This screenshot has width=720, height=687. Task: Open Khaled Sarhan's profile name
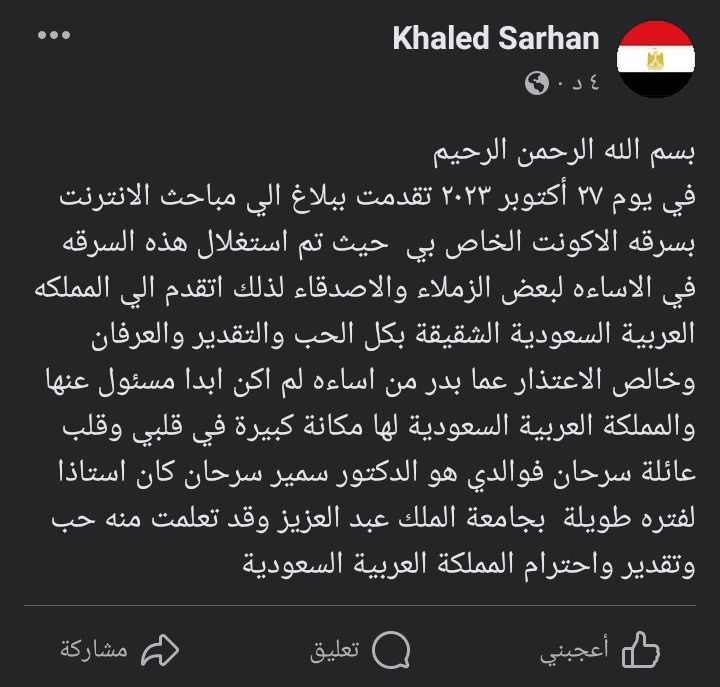click(x=495, y=39)
